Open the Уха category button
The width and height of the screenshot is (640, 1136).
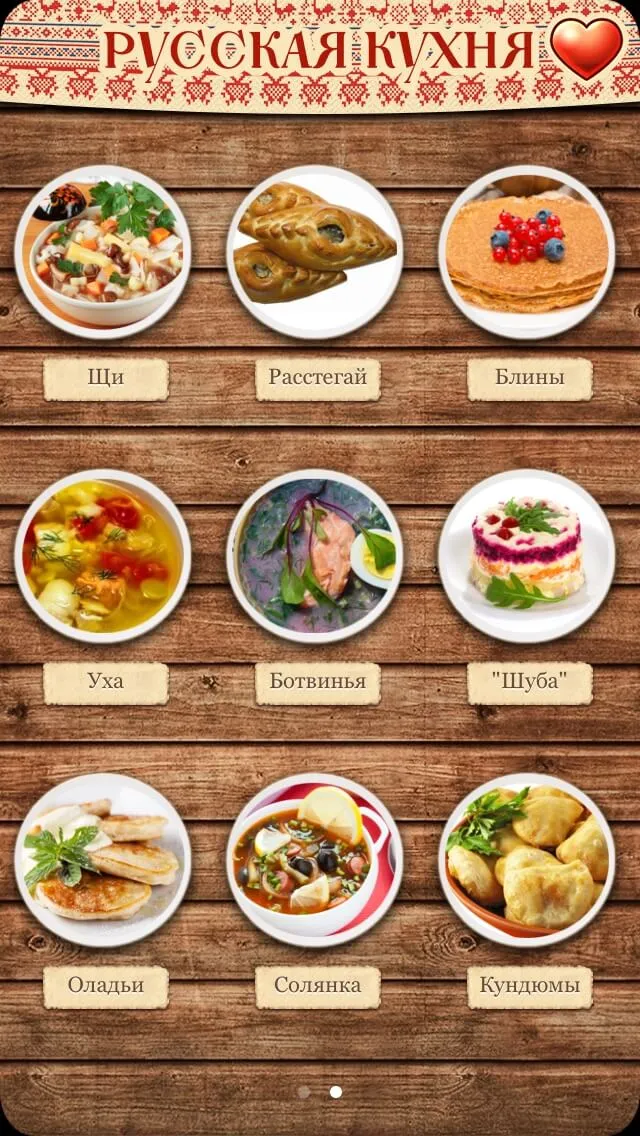106,683
